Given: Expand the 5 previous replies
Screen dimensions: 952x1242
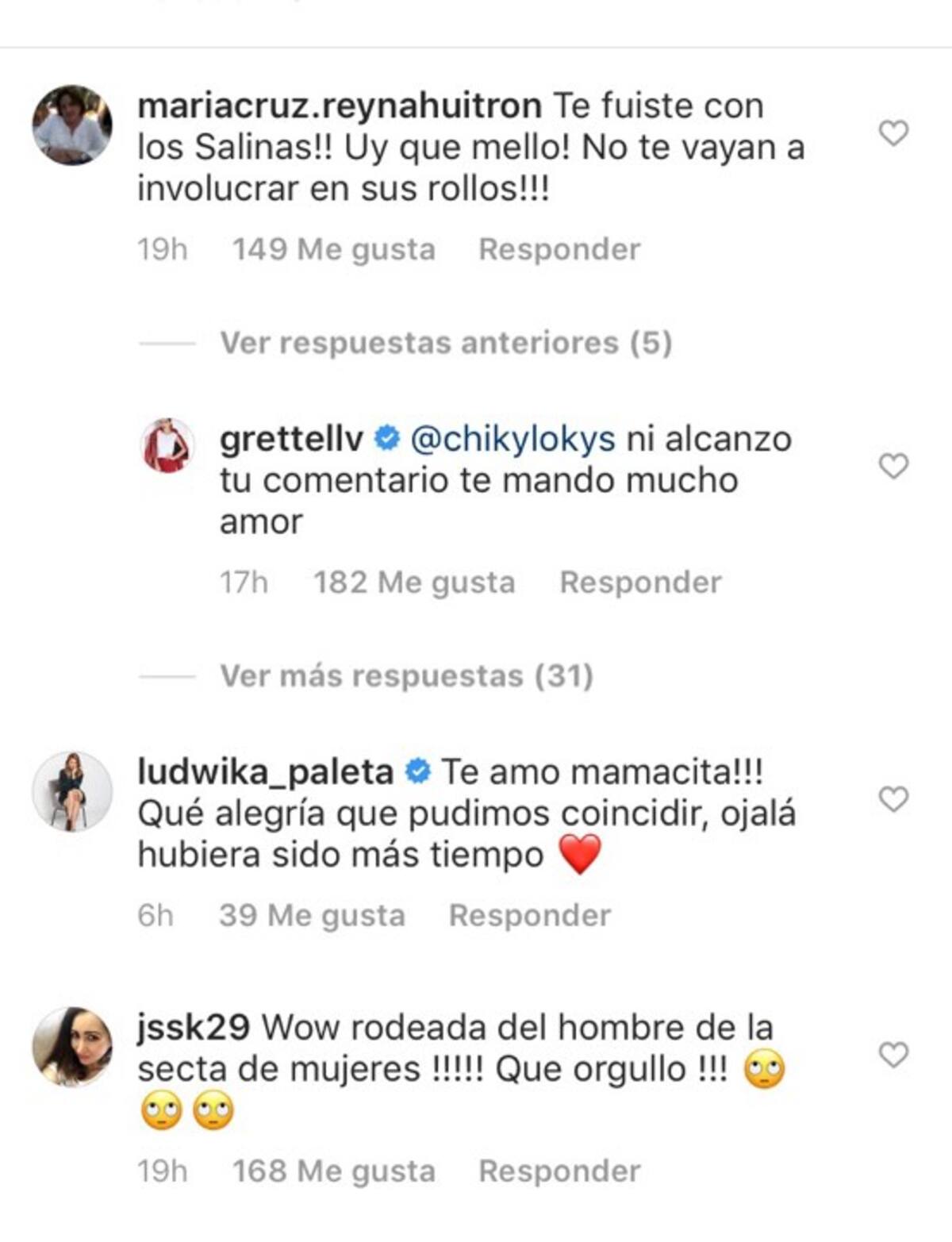Looking at the screenshot, I should click(x=446, y=343).
